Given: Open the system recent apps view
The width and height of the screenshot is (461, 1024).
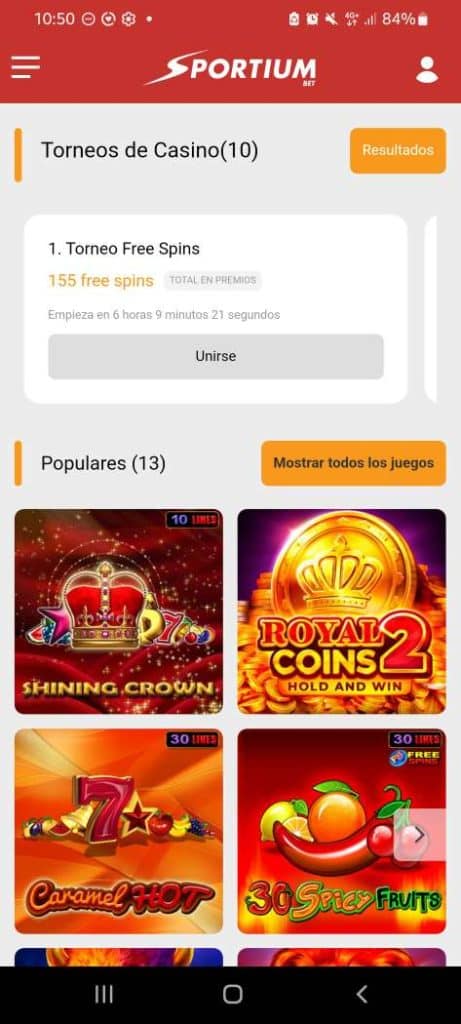Looking at the screenshot, I should [104, 994].
